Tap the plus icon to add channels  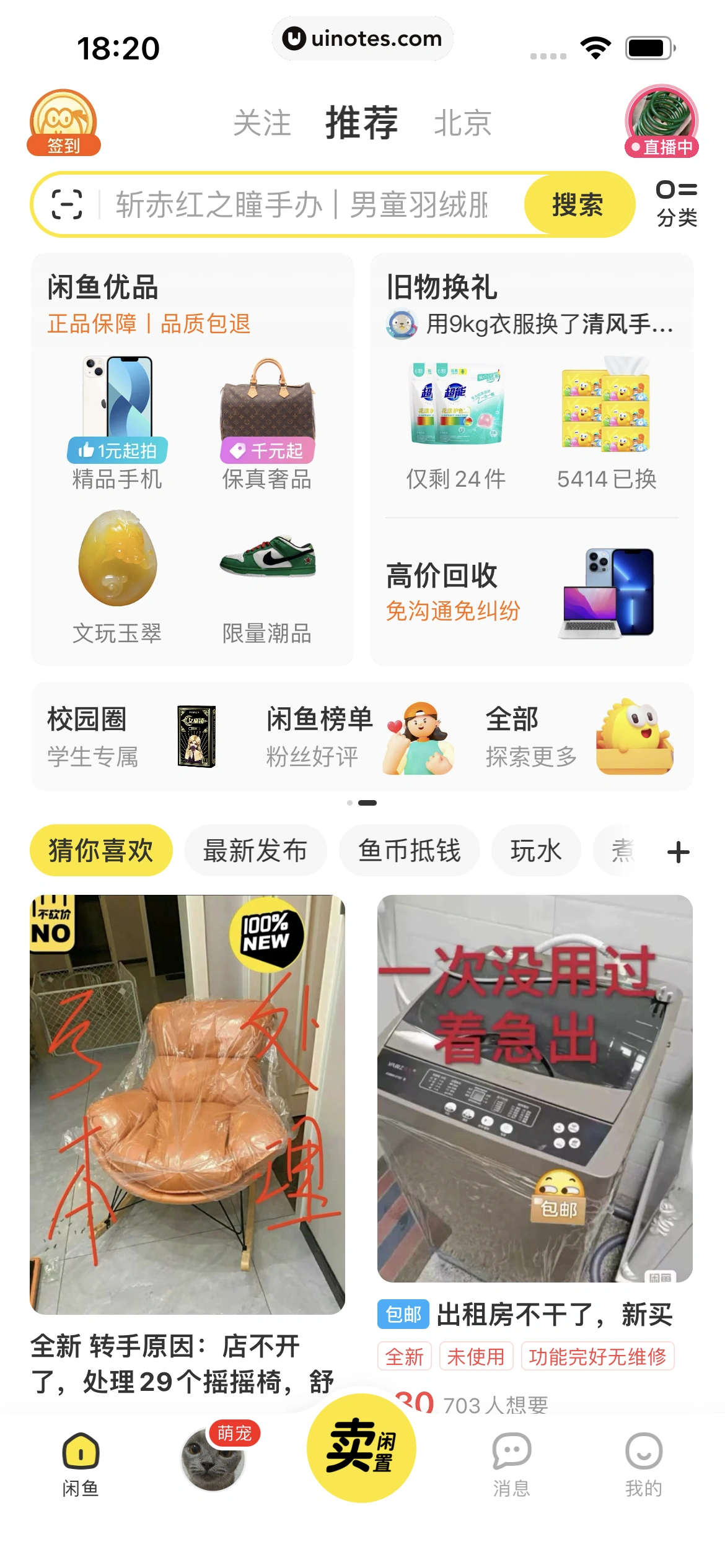tap(678, 852)
